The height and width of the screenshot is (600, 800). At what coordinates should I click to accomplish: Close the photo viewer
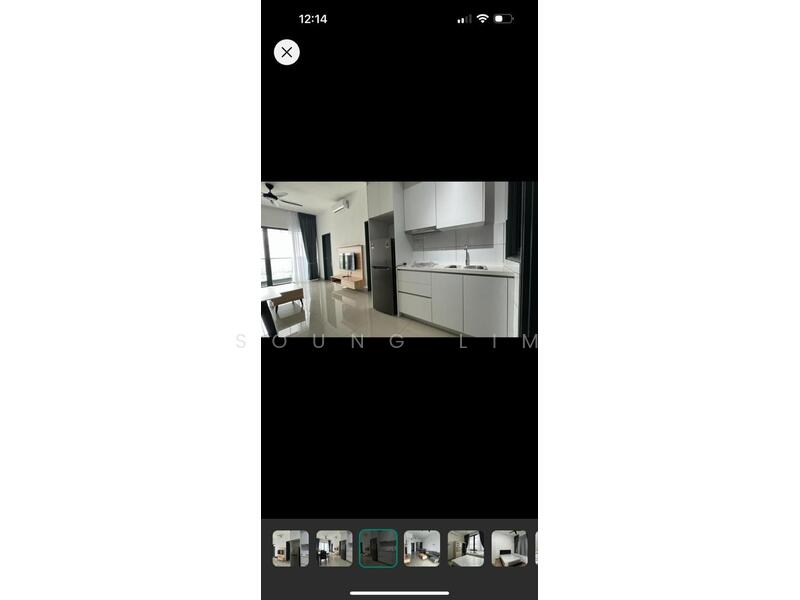287,52
